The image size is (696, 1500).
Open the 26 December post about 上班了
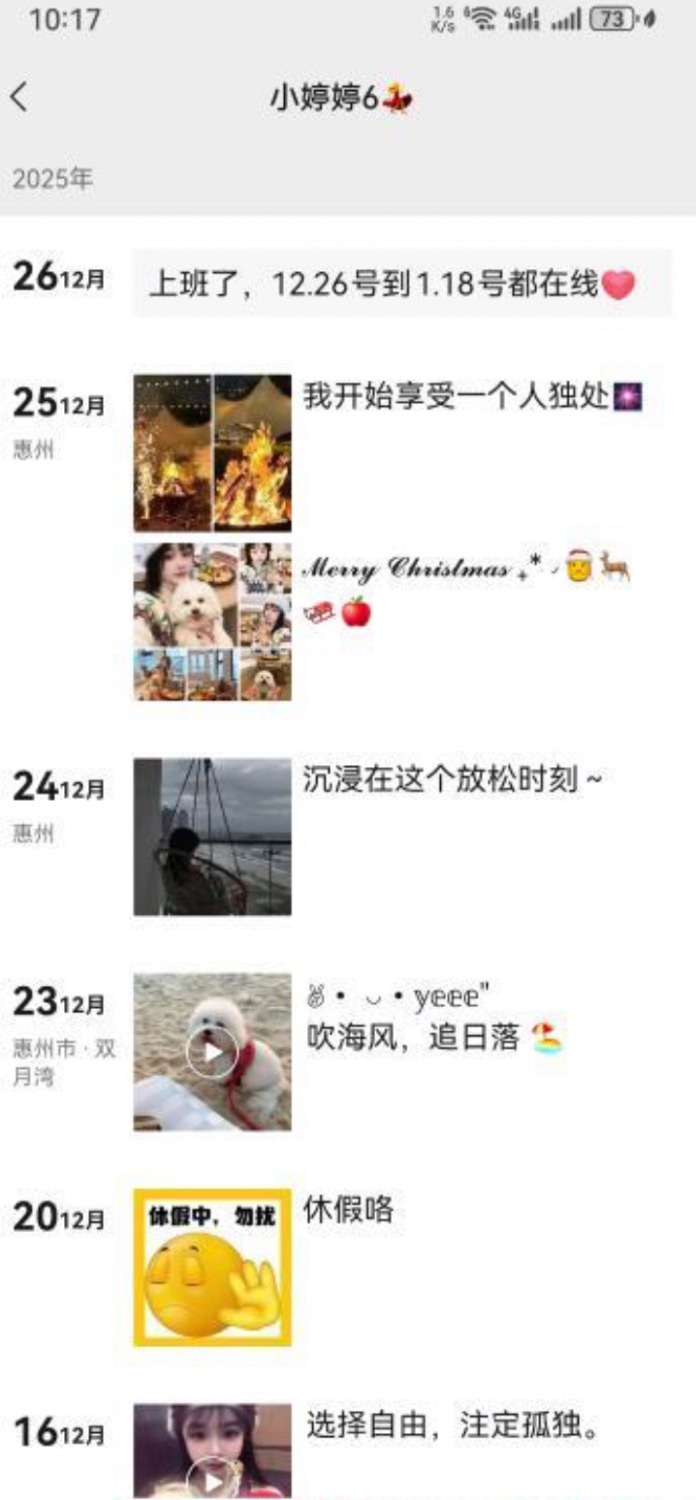pos(402,284)
